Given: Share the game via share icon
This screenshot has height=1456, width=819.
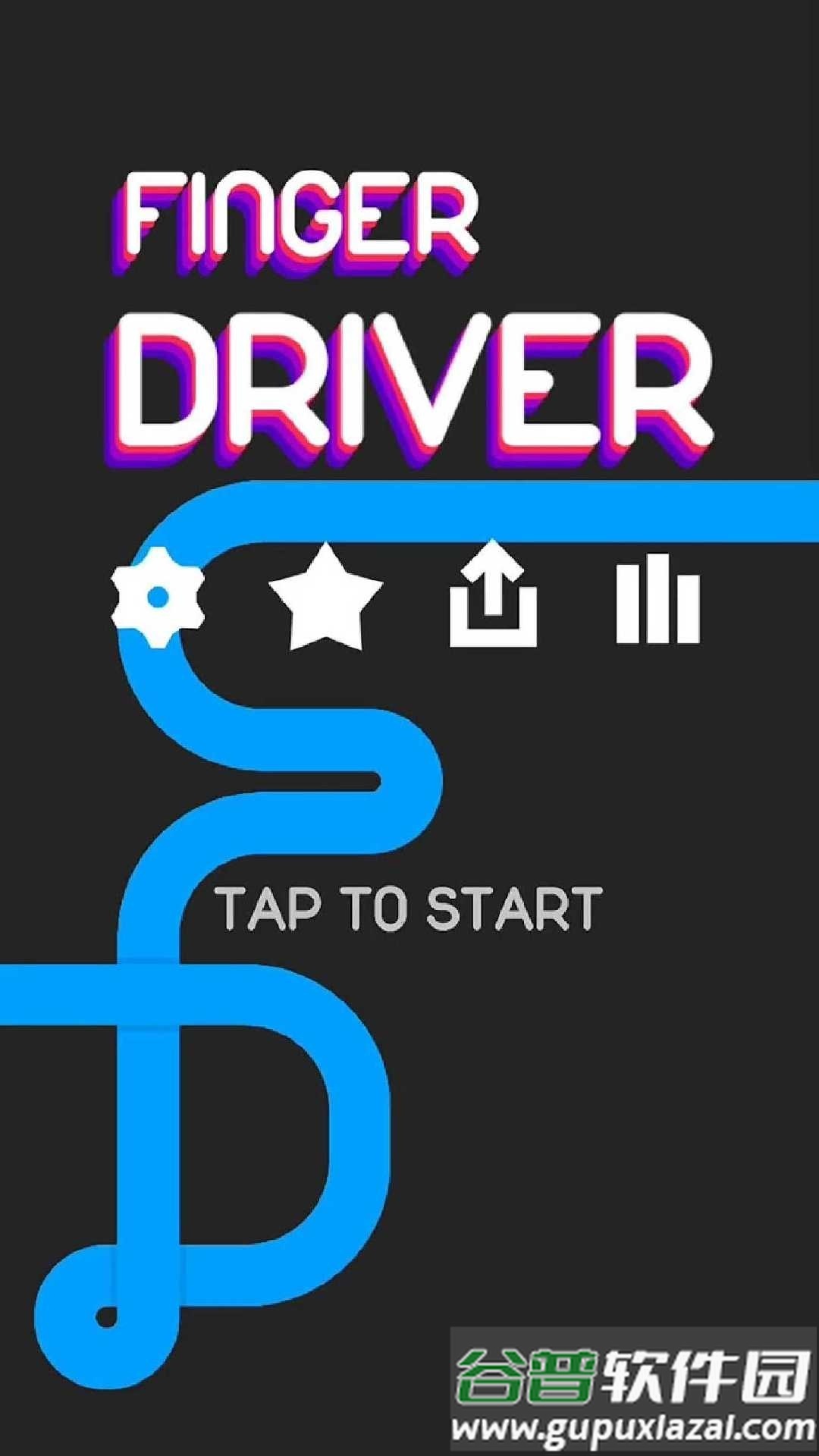Looking at the screenshot, I should (x=493, y=595).
